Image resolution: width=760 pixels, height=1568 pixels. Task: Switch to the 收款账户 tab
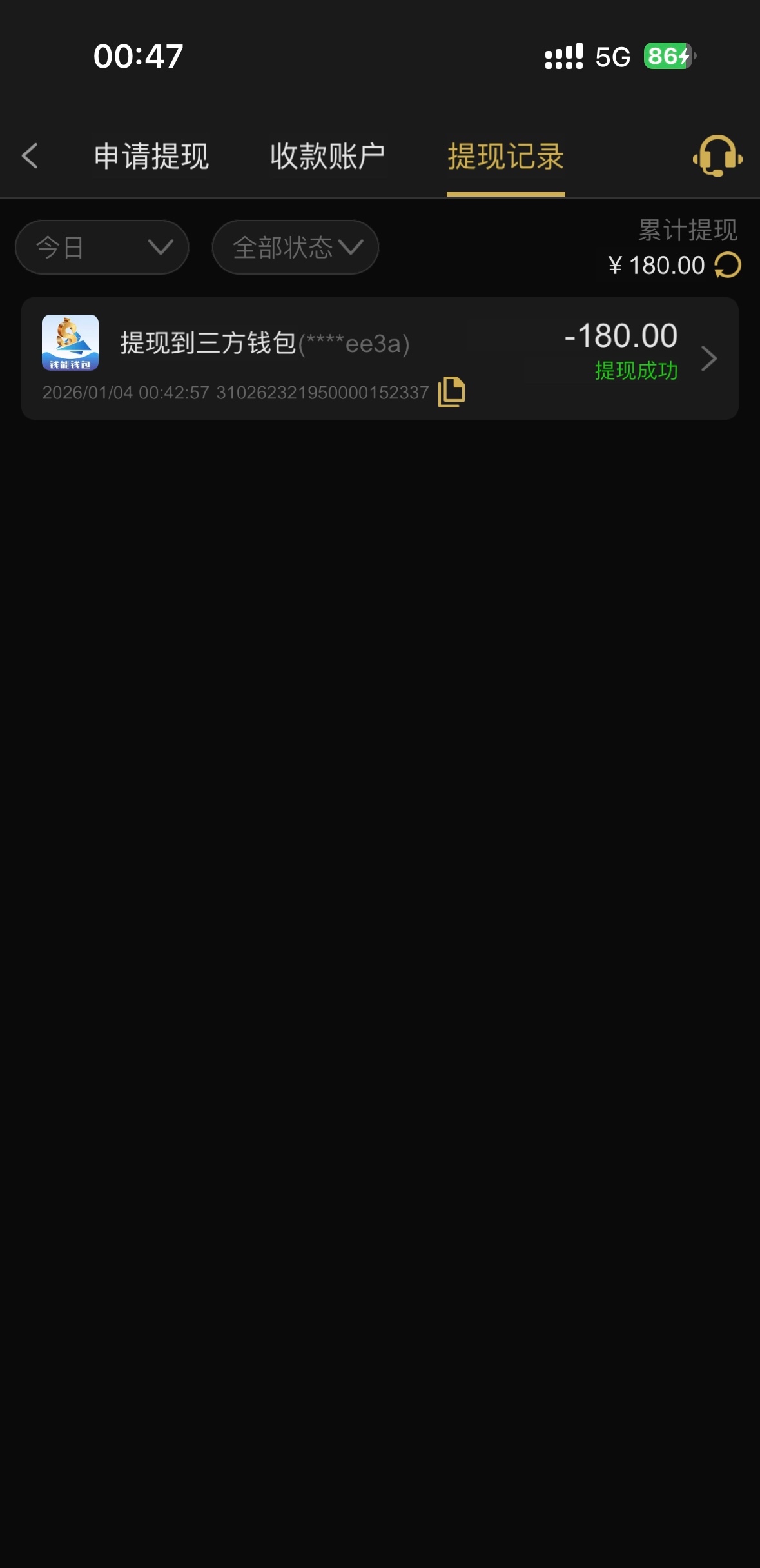327,157
